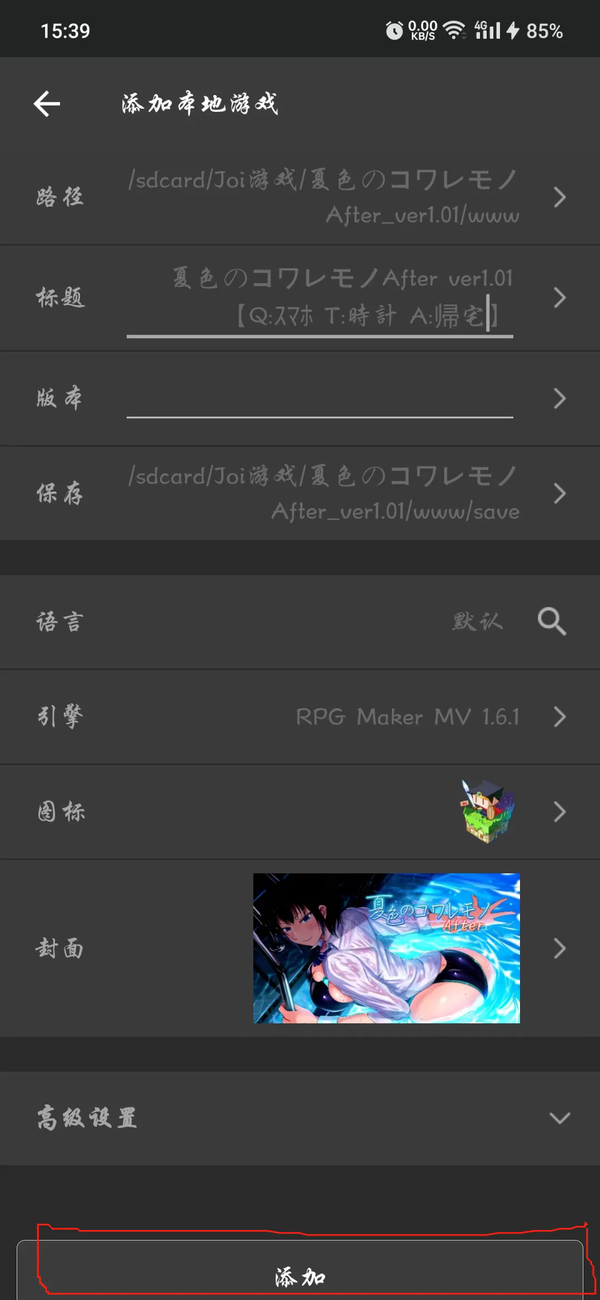Image resolution: width=600 pixels, height=1300 pixels.
Task: Tap the 添加 button to add game
Action: pyautogui.click(x=300, y=1276)
